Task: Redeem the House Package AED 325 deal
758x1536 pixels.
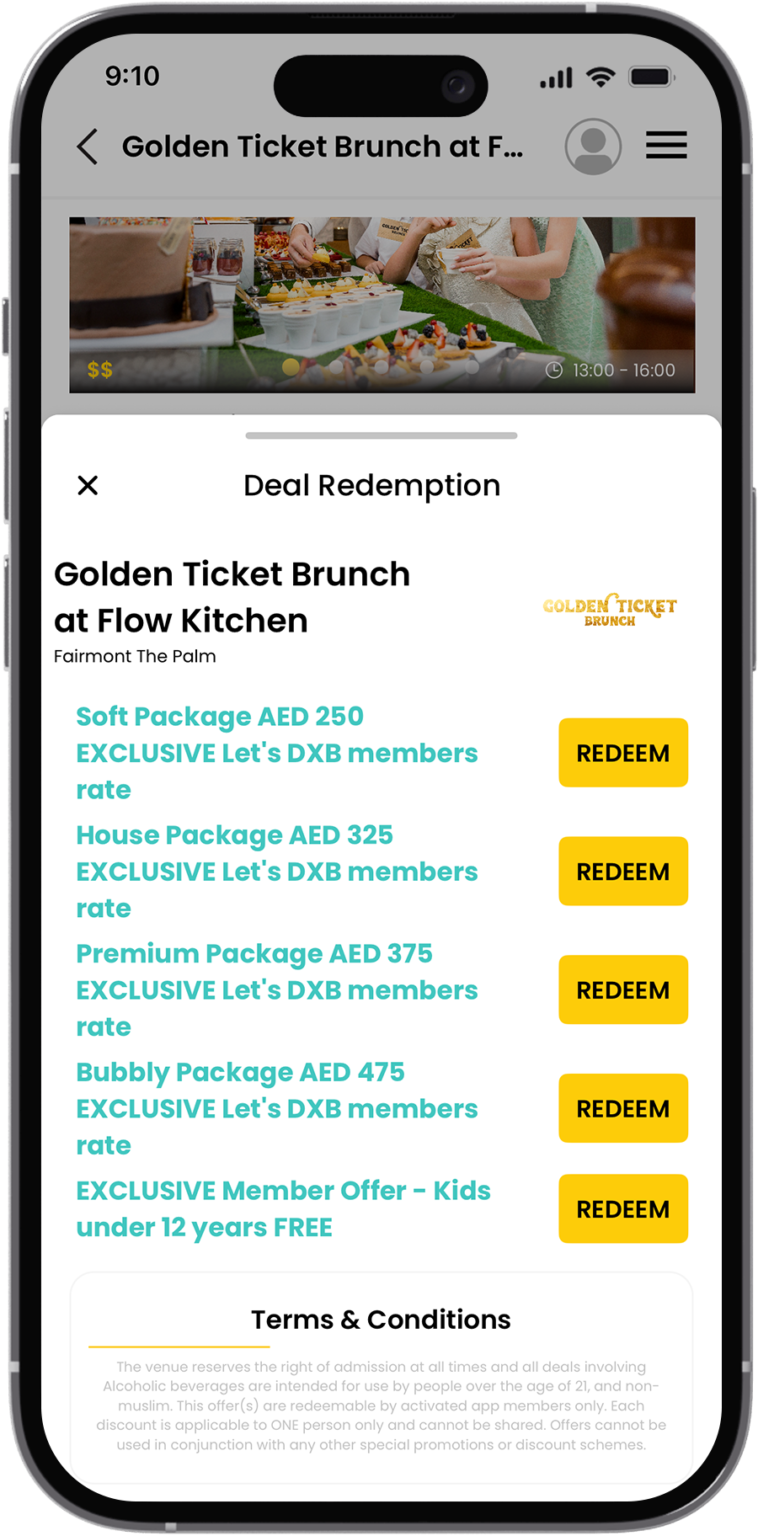Action: [x=623, y=871]
